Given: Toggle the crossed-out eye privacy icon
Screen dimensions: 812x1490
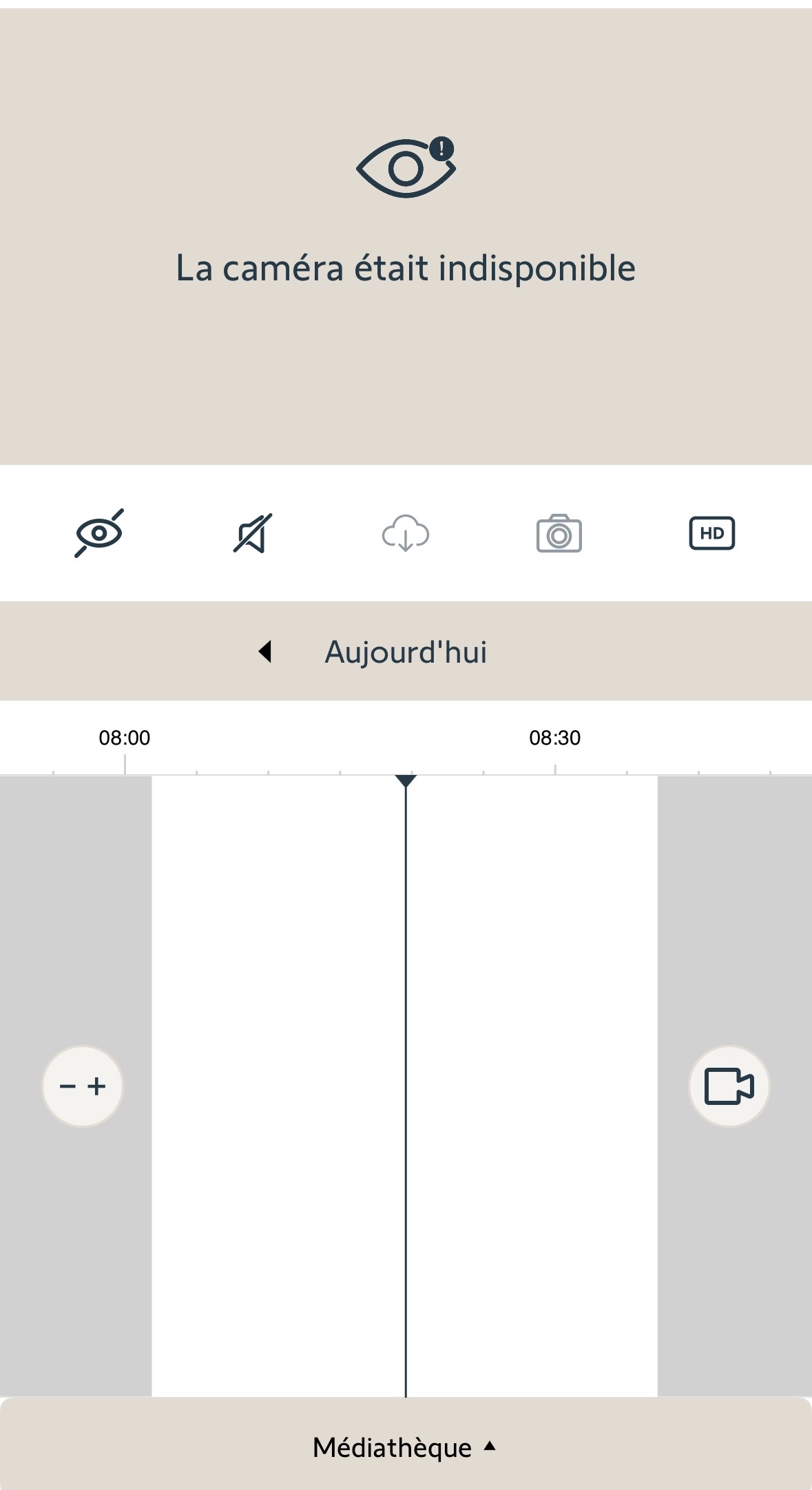Looking at the screenshot, I should [99, 533].
